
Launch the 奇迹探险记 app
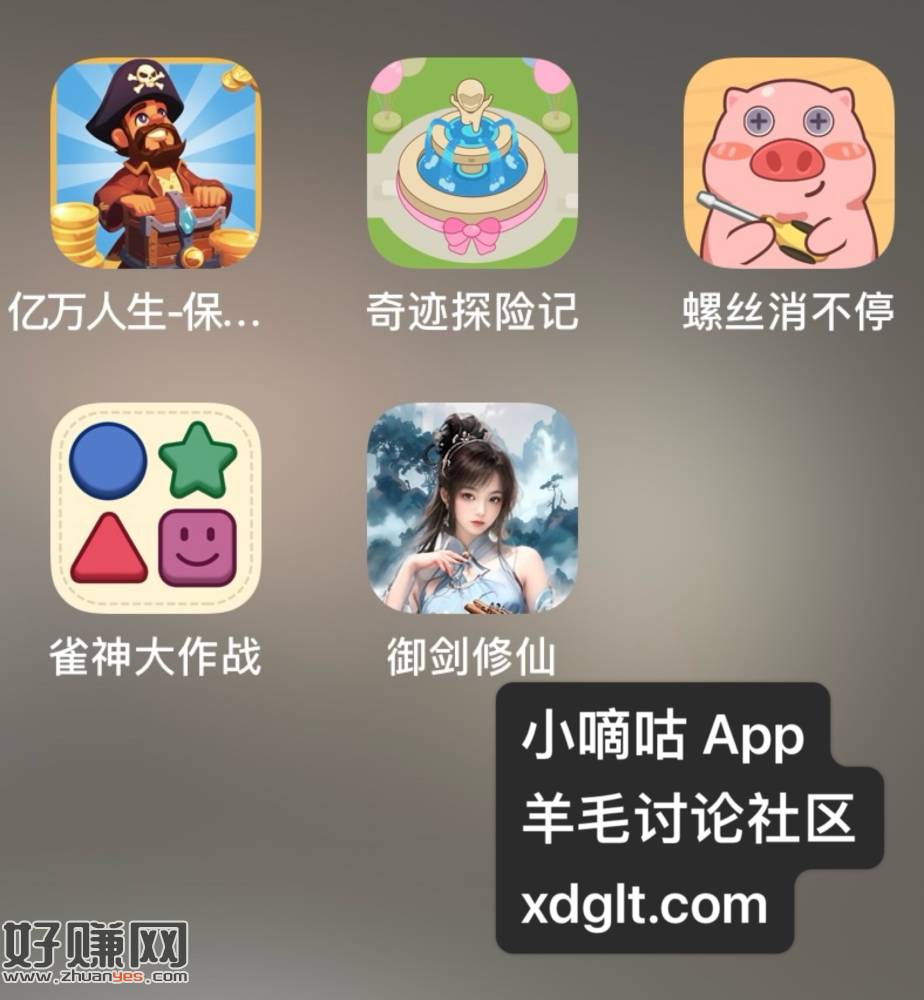pyautogui.click(x=472, y=163)
